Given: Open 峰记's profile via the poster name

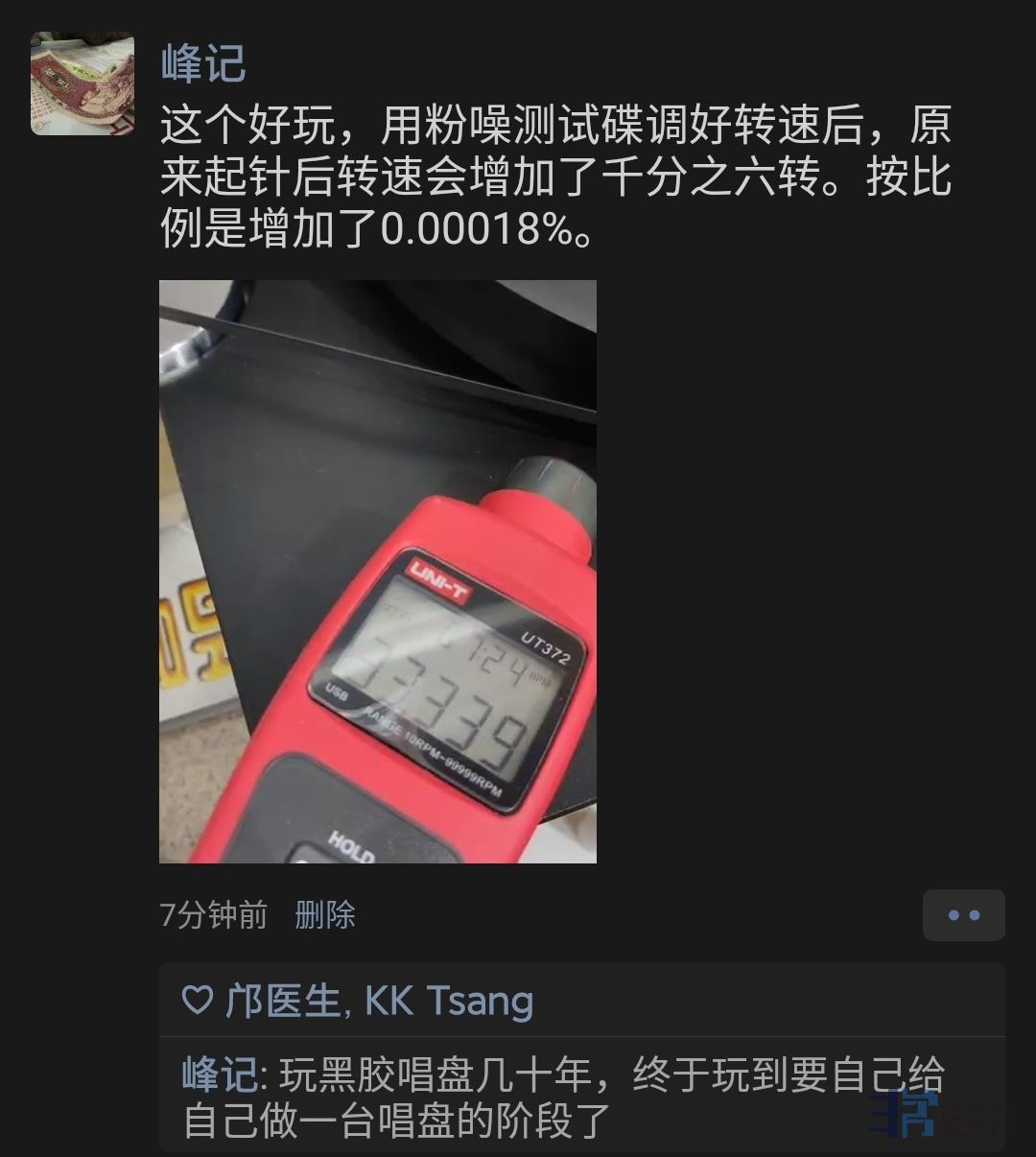Looking at the screenshot, I should 203,64.
